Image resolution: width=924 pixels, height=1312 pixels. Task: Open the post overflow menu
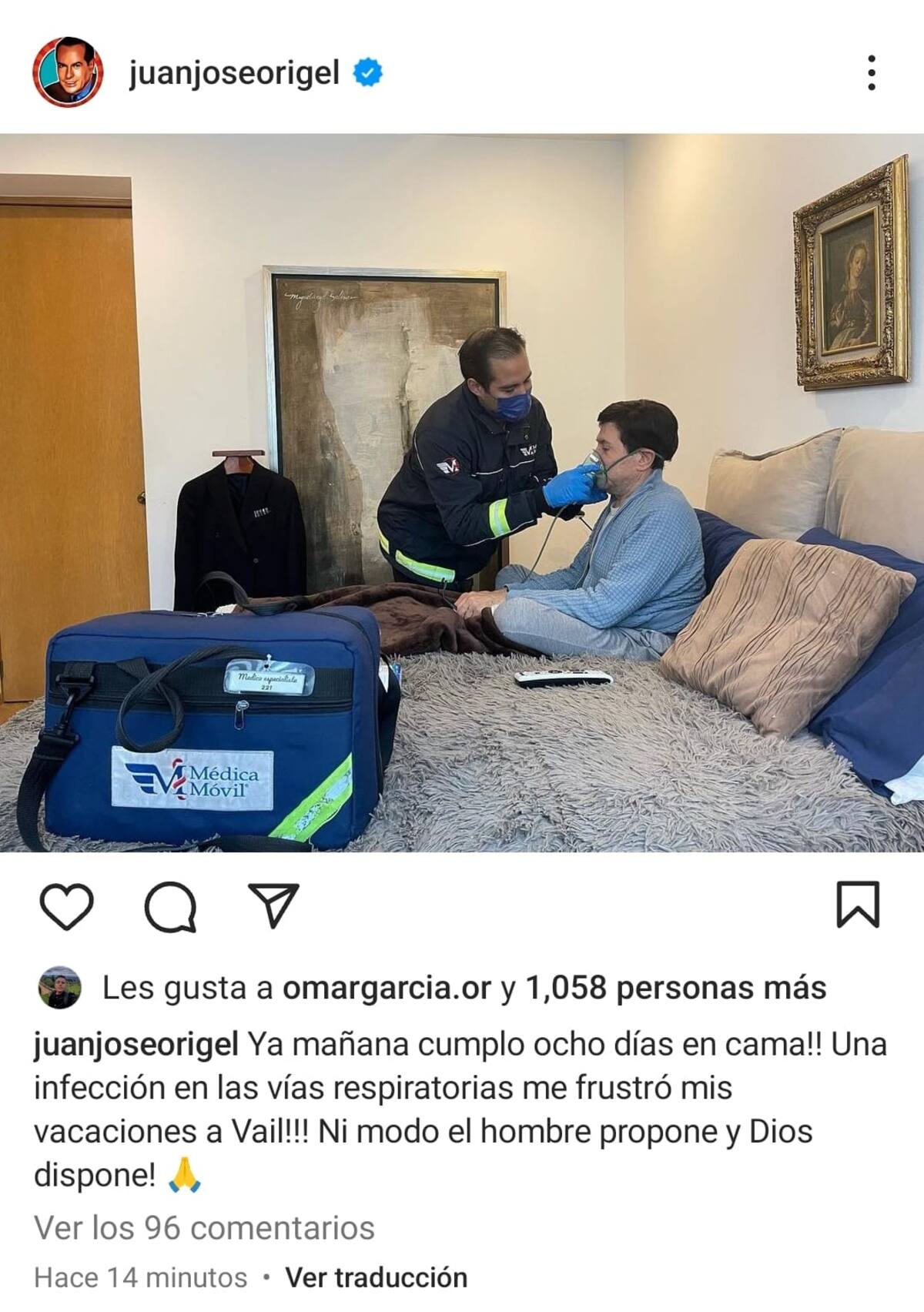coord(871,73)
